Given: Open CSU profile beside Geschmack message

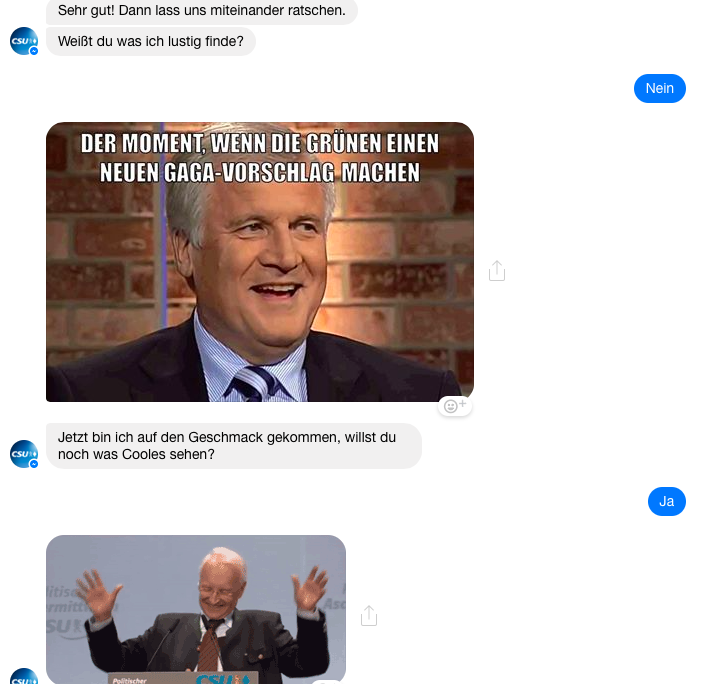Looking at the screenshot, I should coord(23,454).
